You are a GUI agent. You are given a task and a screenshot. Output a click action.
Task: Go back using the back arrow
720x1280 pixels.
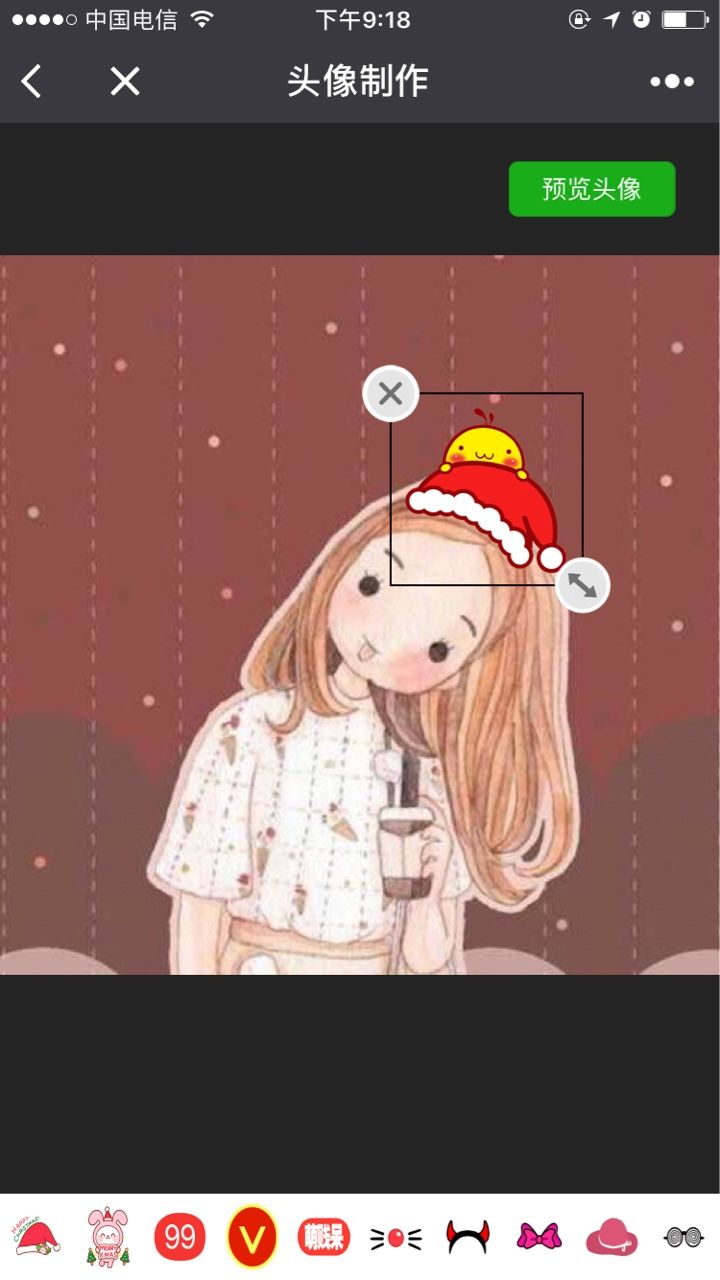click(x=32, y=81)
